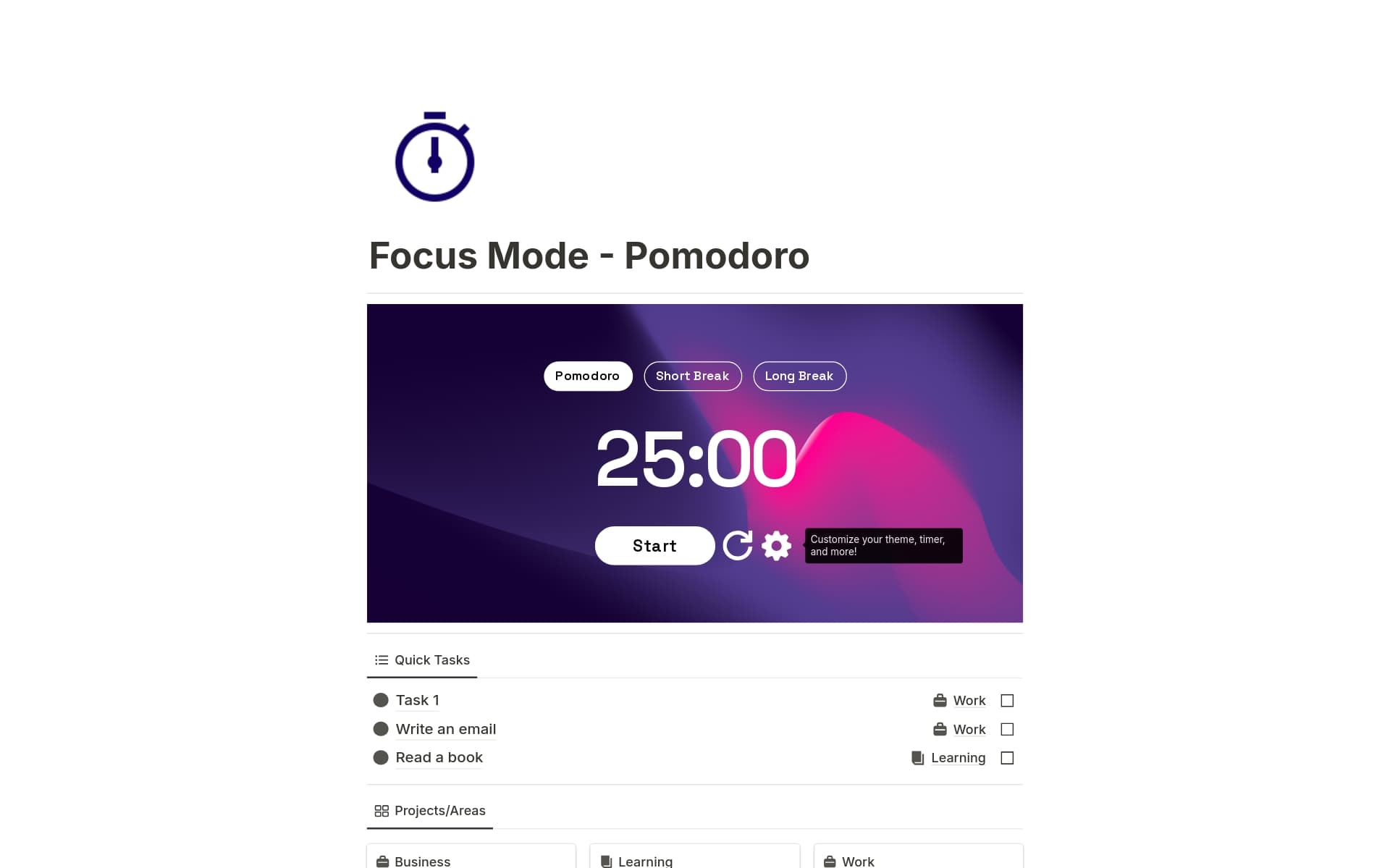This screenshot has width=1390, height=868.
Task: Open the Task 1 entry
Action: tap(417, 700)
